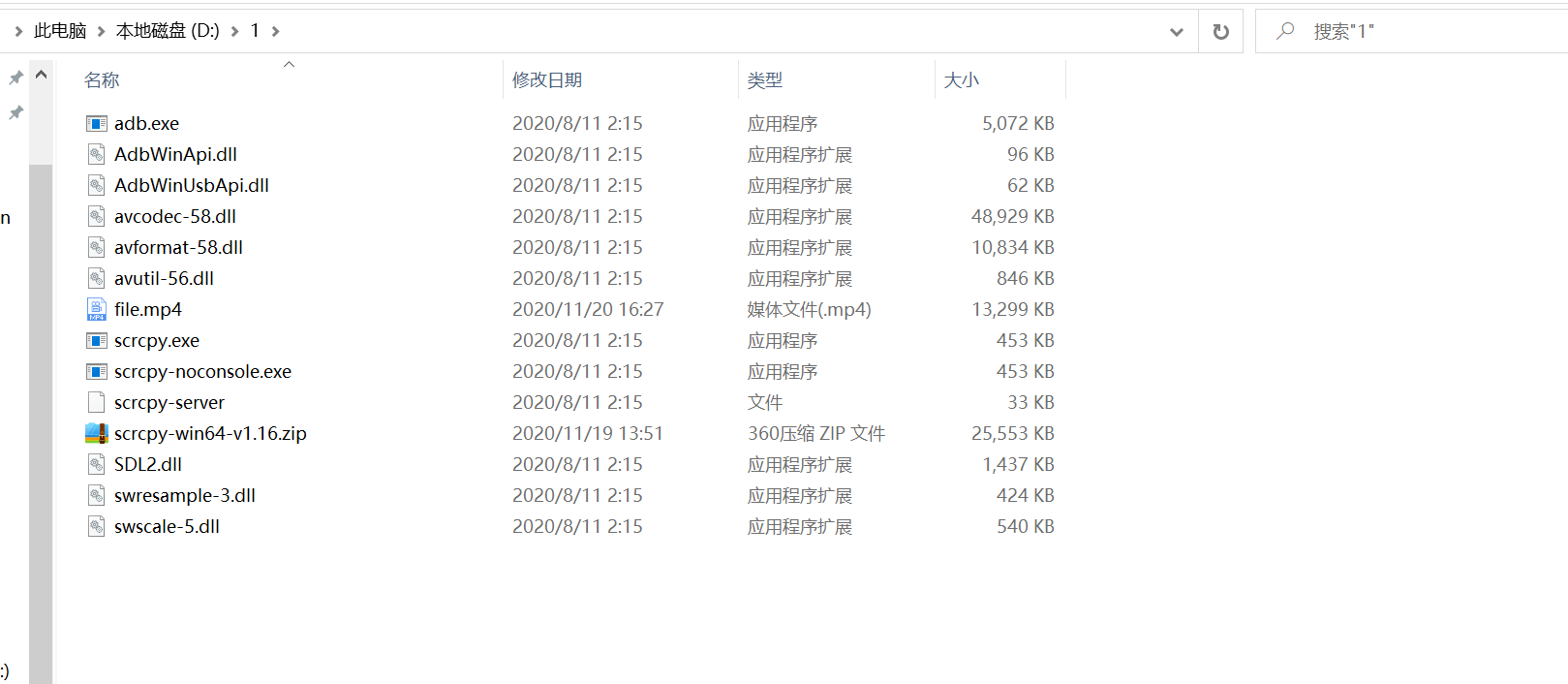Select AdbWinApi.dll file

click(x=175, y=155)
